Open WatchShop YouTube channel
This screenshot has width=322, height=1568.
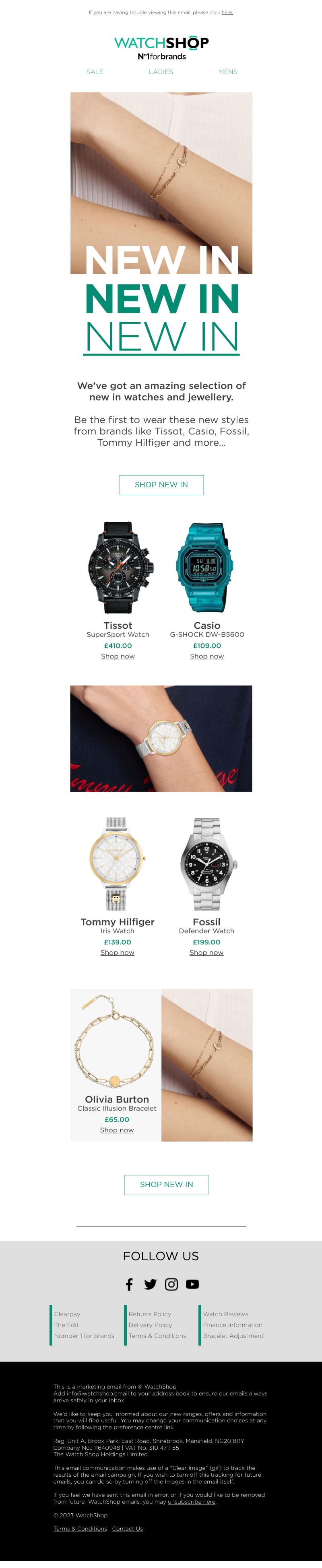click(192, 1284)
